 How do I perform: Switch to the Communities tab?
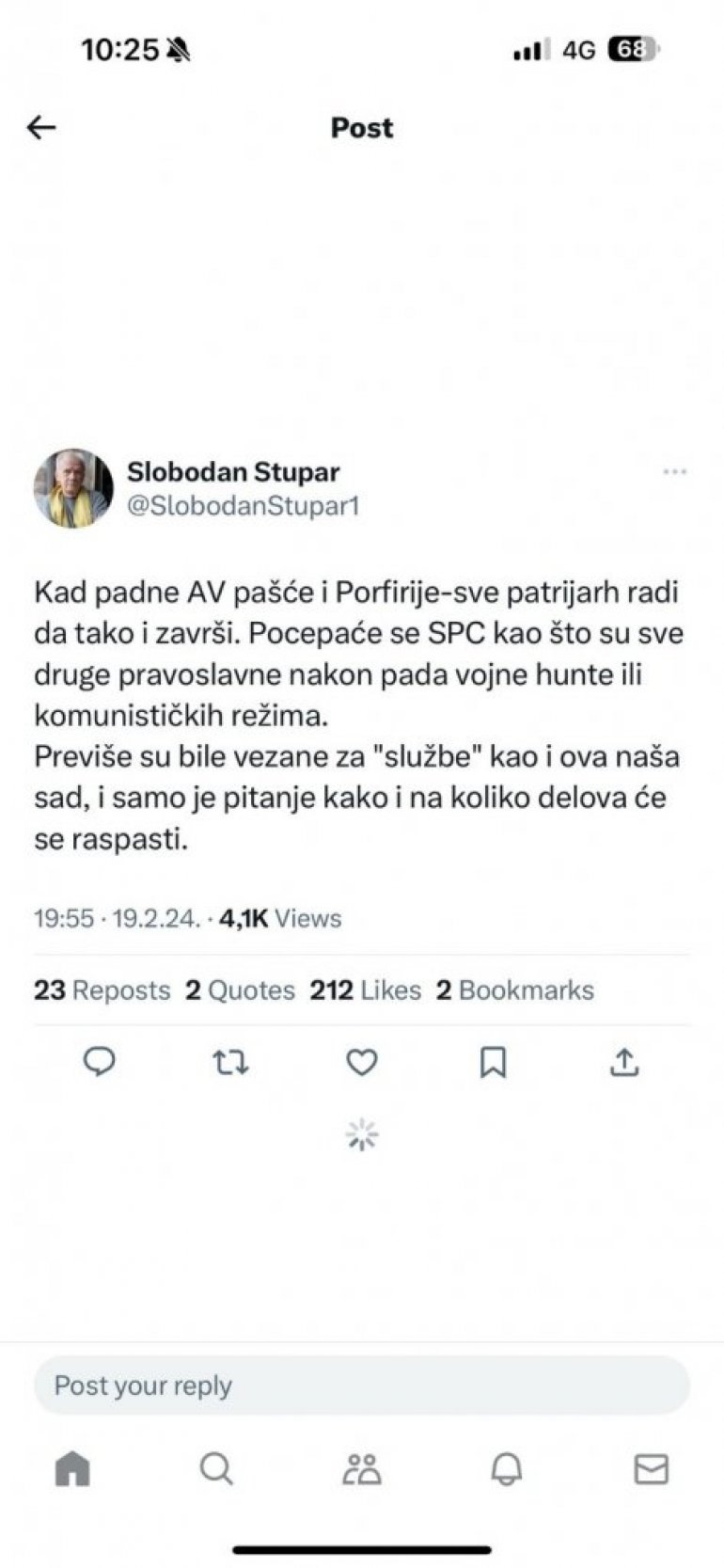[362, 1468]
